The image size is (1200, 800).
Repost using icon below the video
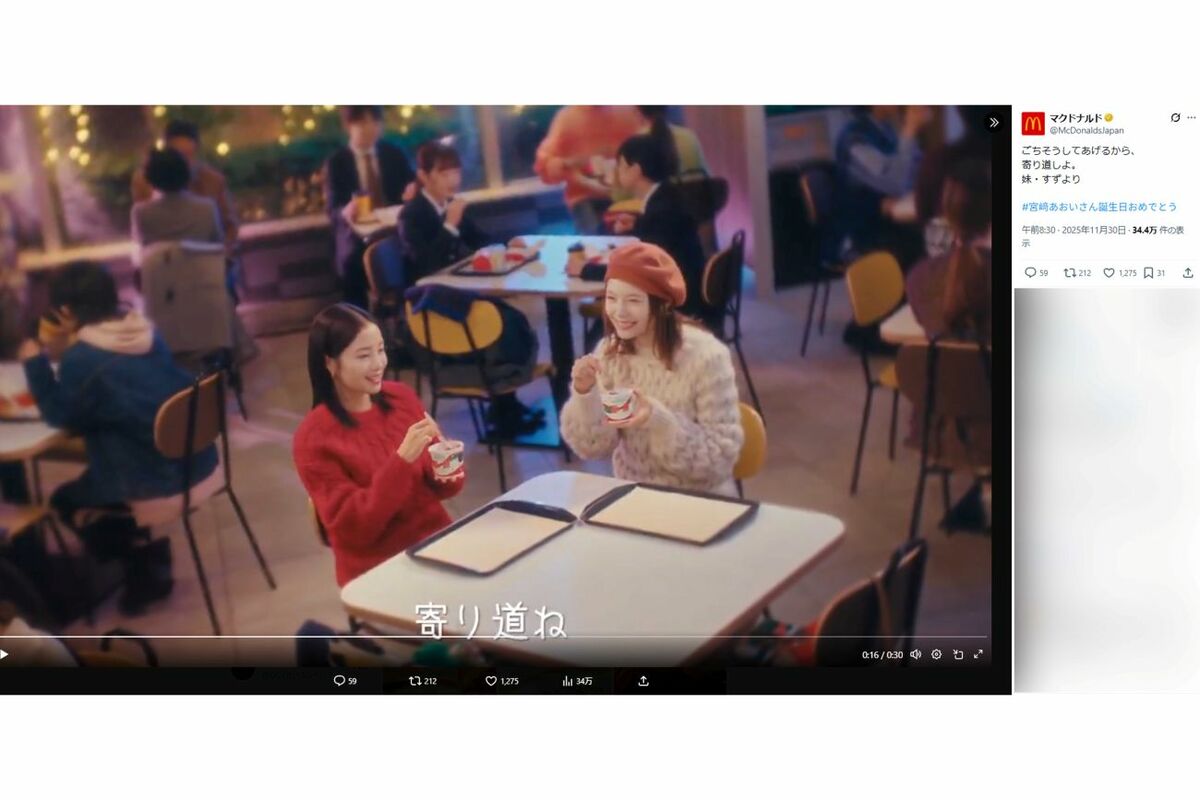tap(415, 681)
